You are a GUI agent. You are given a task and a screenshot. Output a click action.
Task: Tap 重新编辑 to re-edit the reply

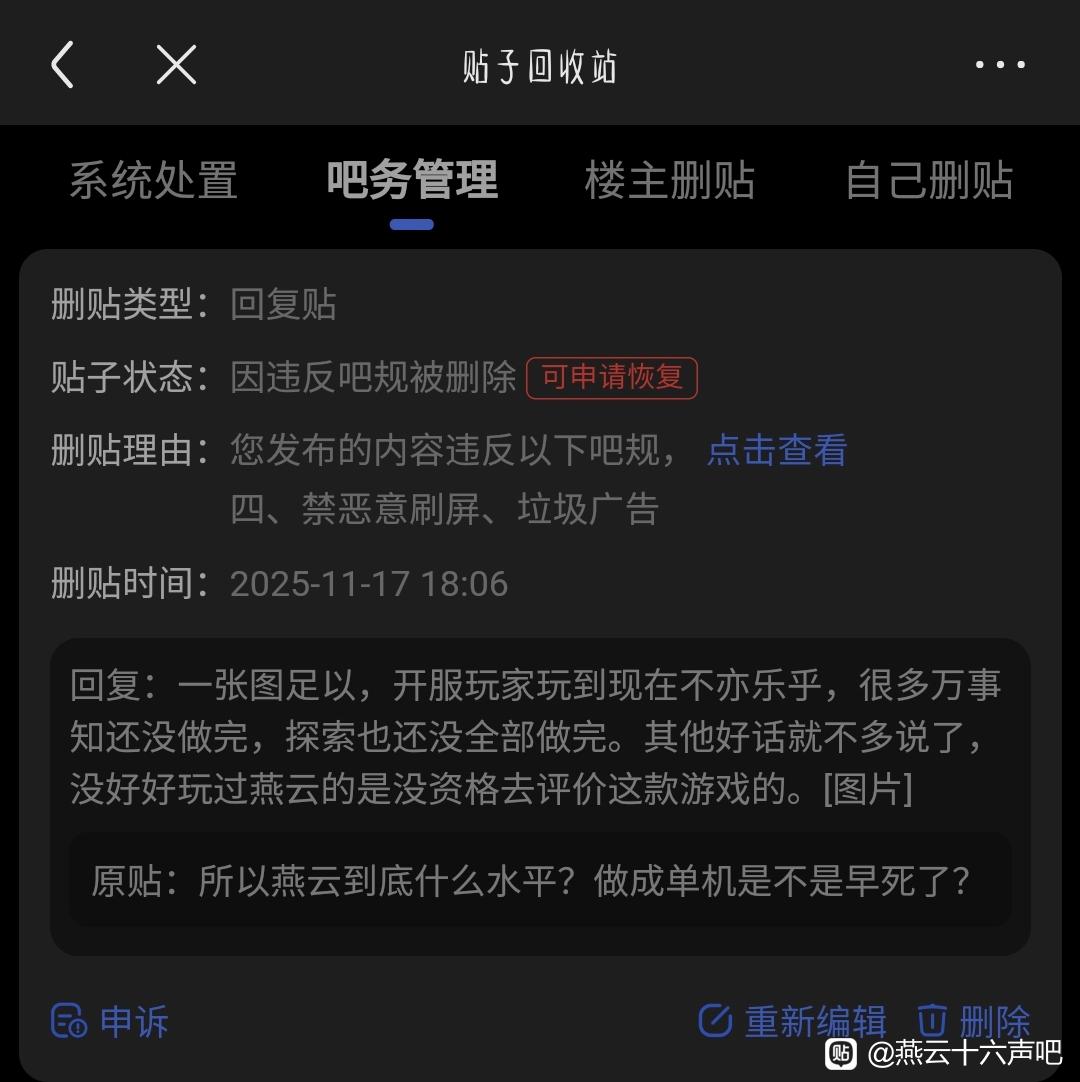792,1021
